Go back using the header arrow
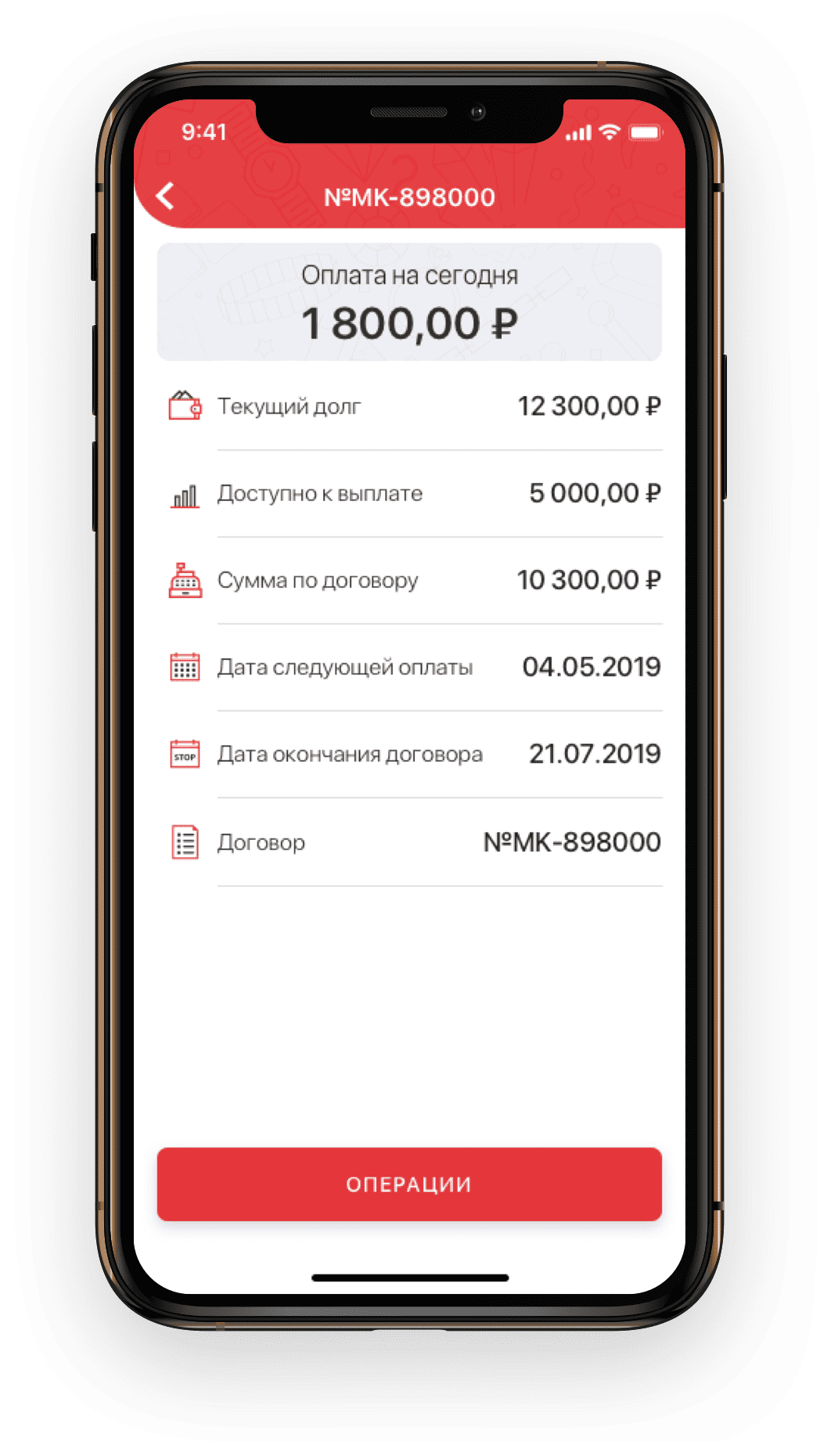The image size is (820, 1456). click(166, 196)
